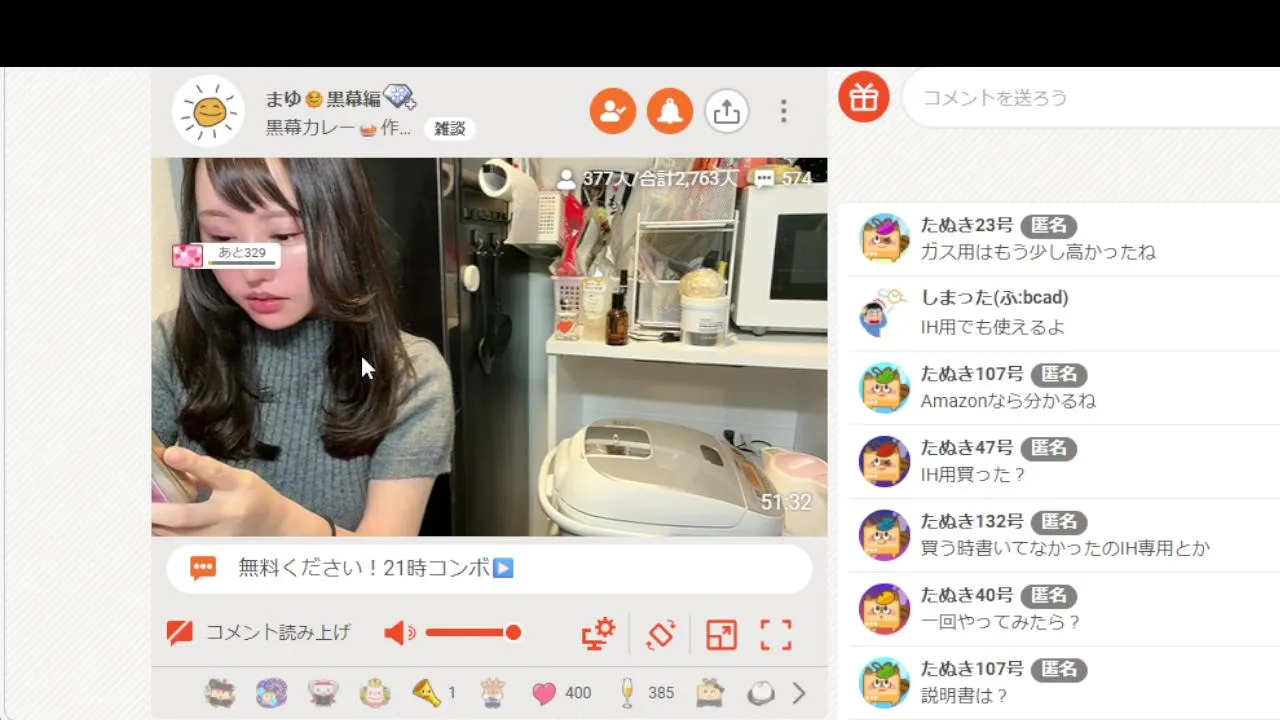Show more gifts with the arrow
1280x720 pixels.
(x=798, y=693)
